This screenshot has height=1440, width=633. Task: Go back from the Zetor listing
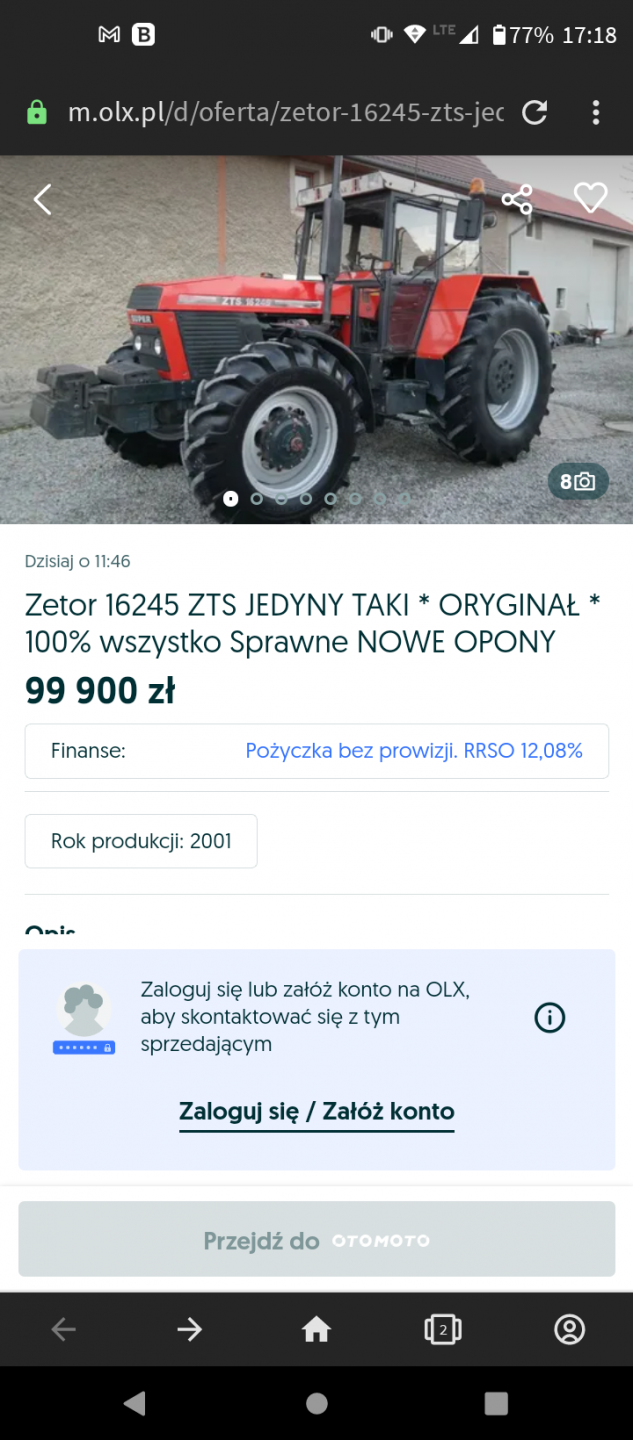42,200
